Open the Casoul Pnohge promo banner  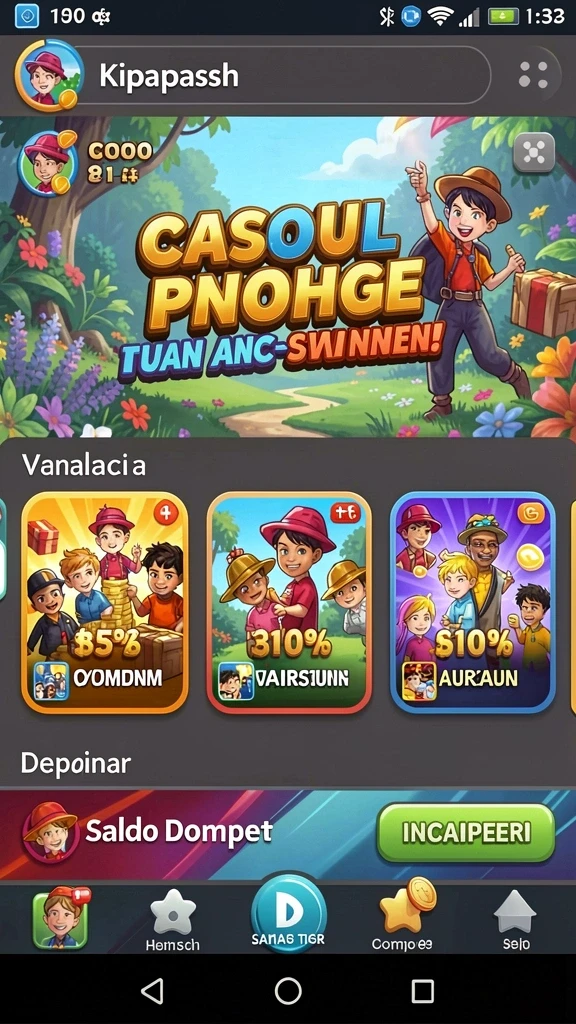[288, 278]
